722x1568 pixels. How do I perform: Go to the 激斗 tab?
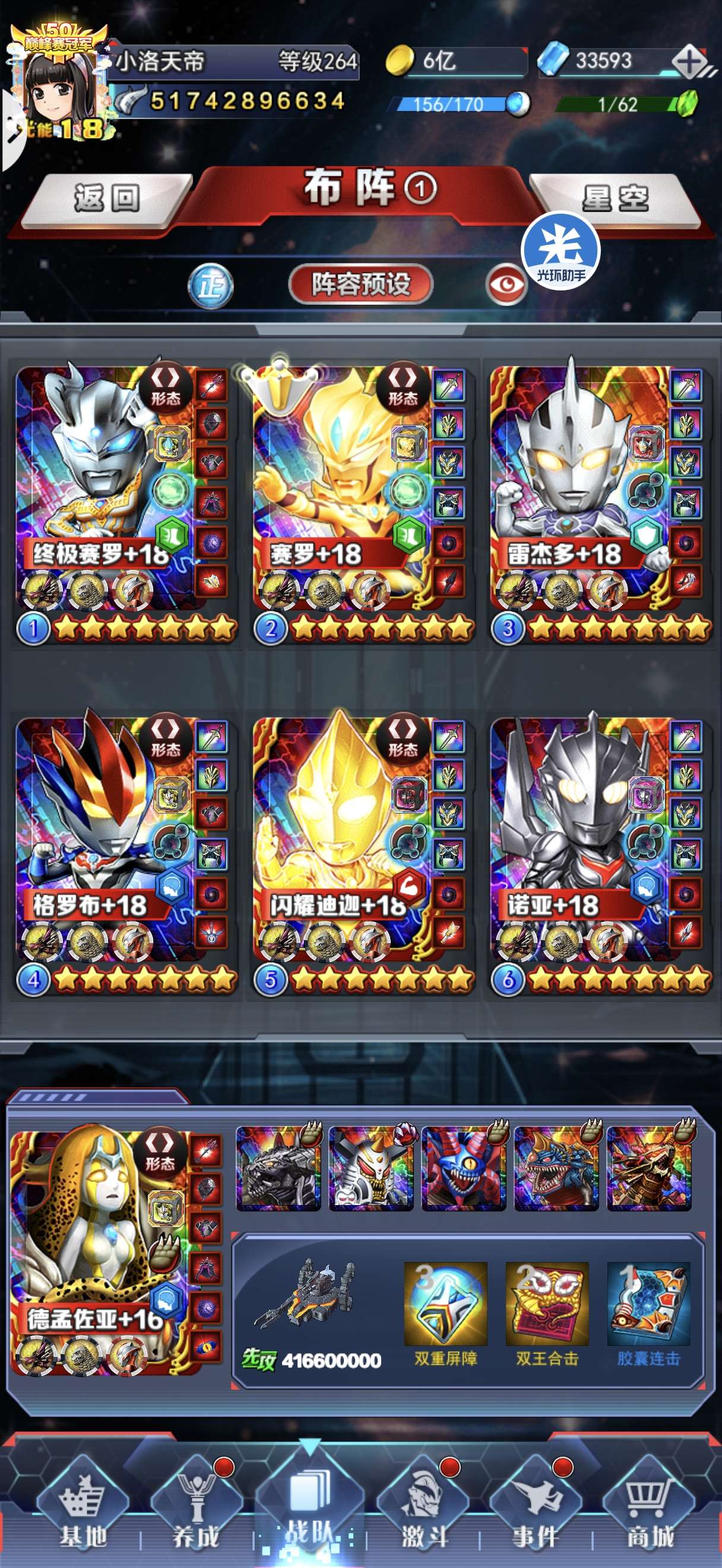pos(424,1506)
